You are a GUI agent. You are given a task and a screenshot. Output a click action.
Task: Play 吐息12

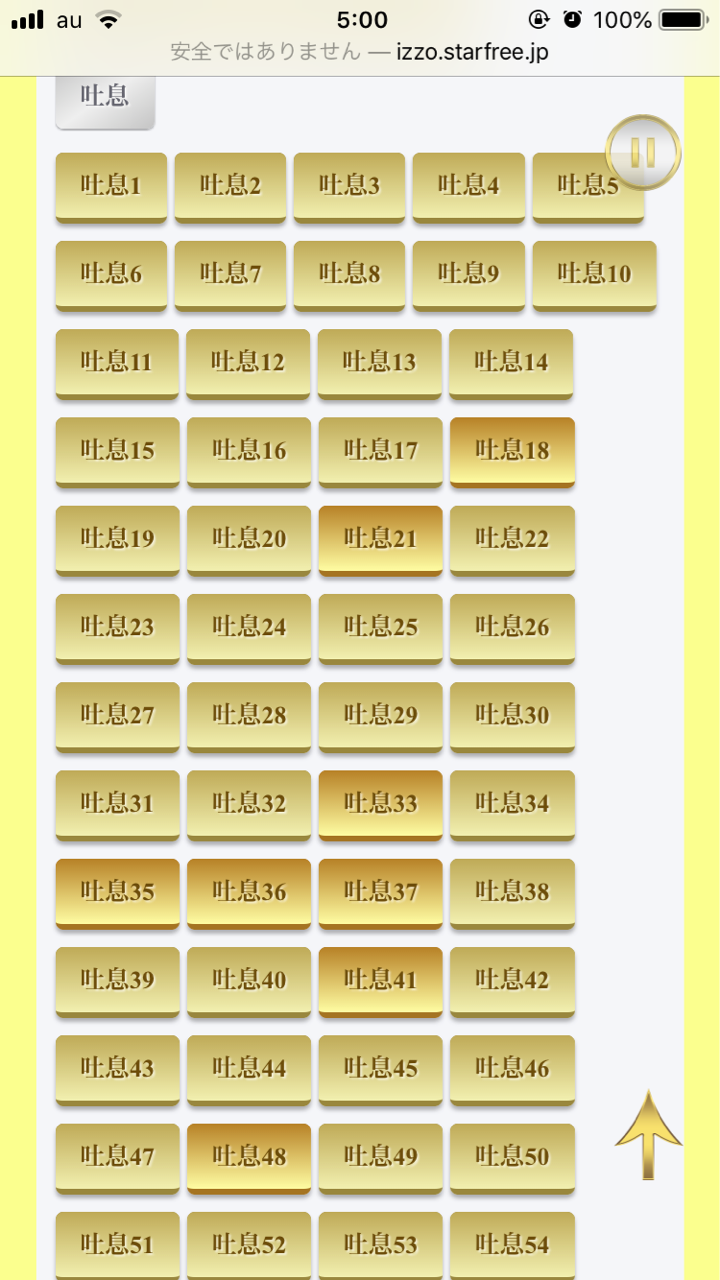tap(248, 364)
